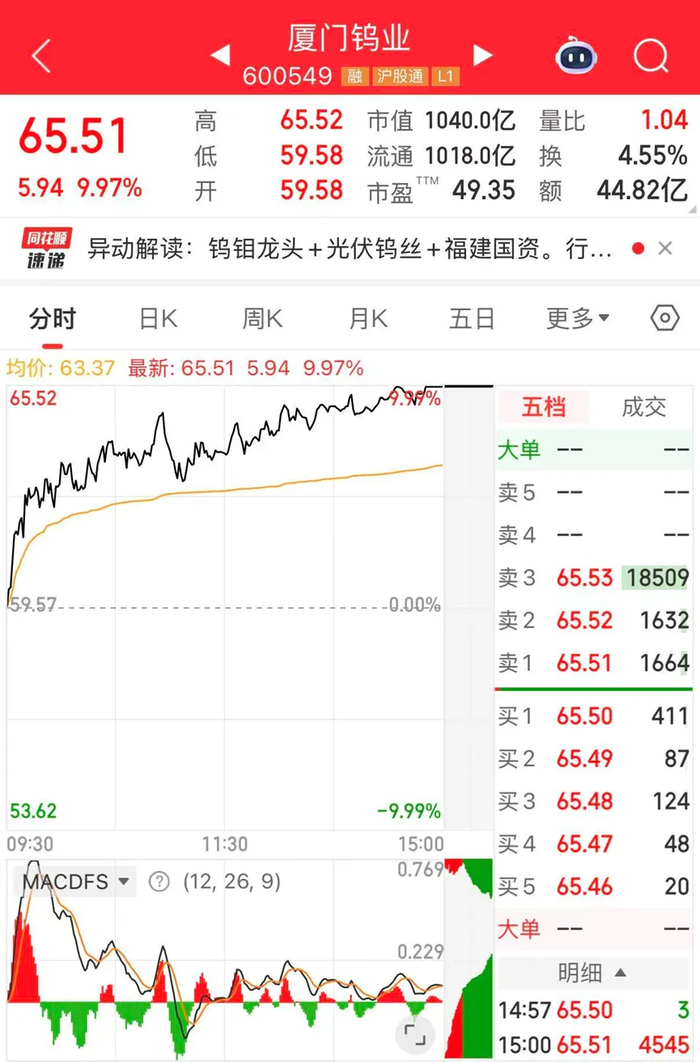Open the 异动解读 news banner
This screenshot has height=1062, width=700.
click(350, 248)
